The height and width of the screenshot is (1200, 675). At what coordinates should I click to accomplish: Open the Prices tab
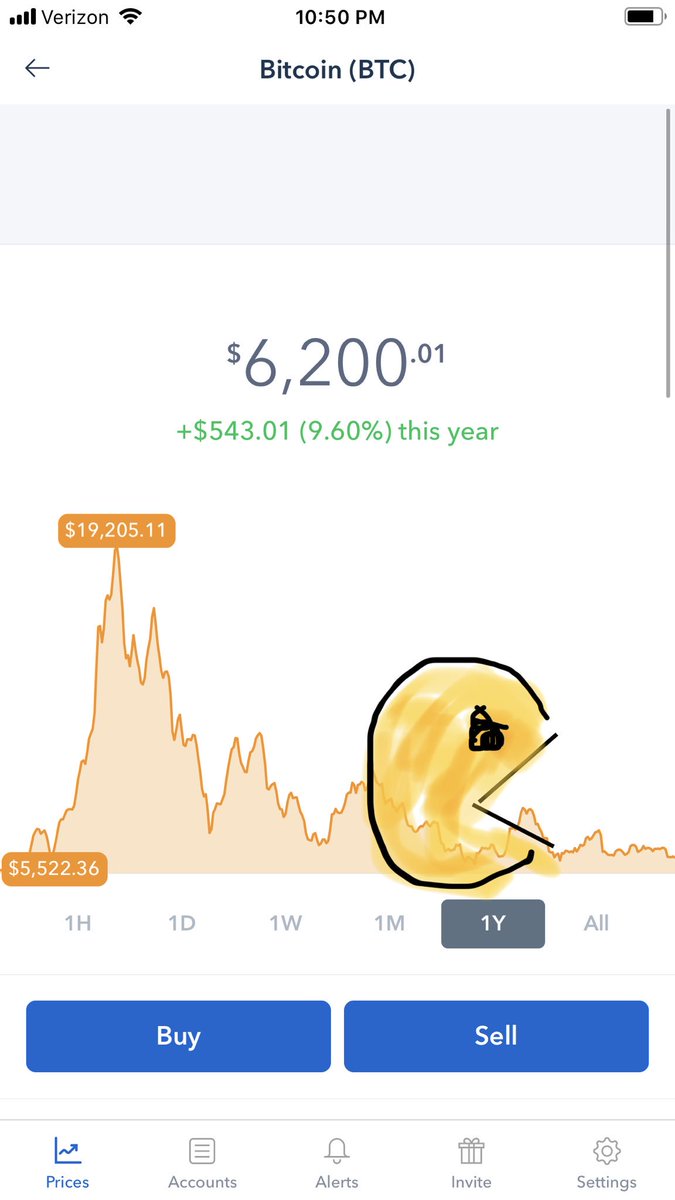tap(67, 1164)
